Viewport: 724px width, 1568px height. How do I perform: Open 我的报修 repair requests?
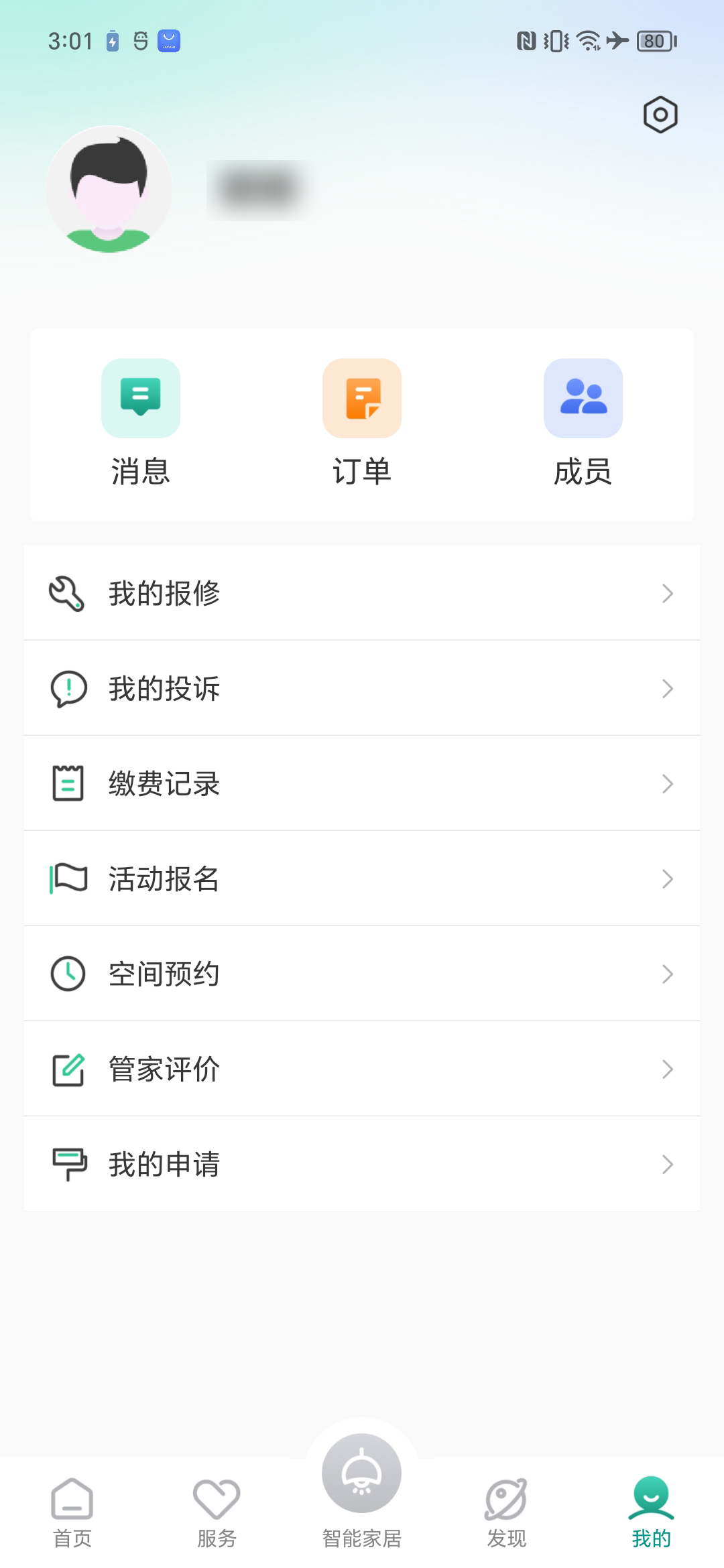362,593
